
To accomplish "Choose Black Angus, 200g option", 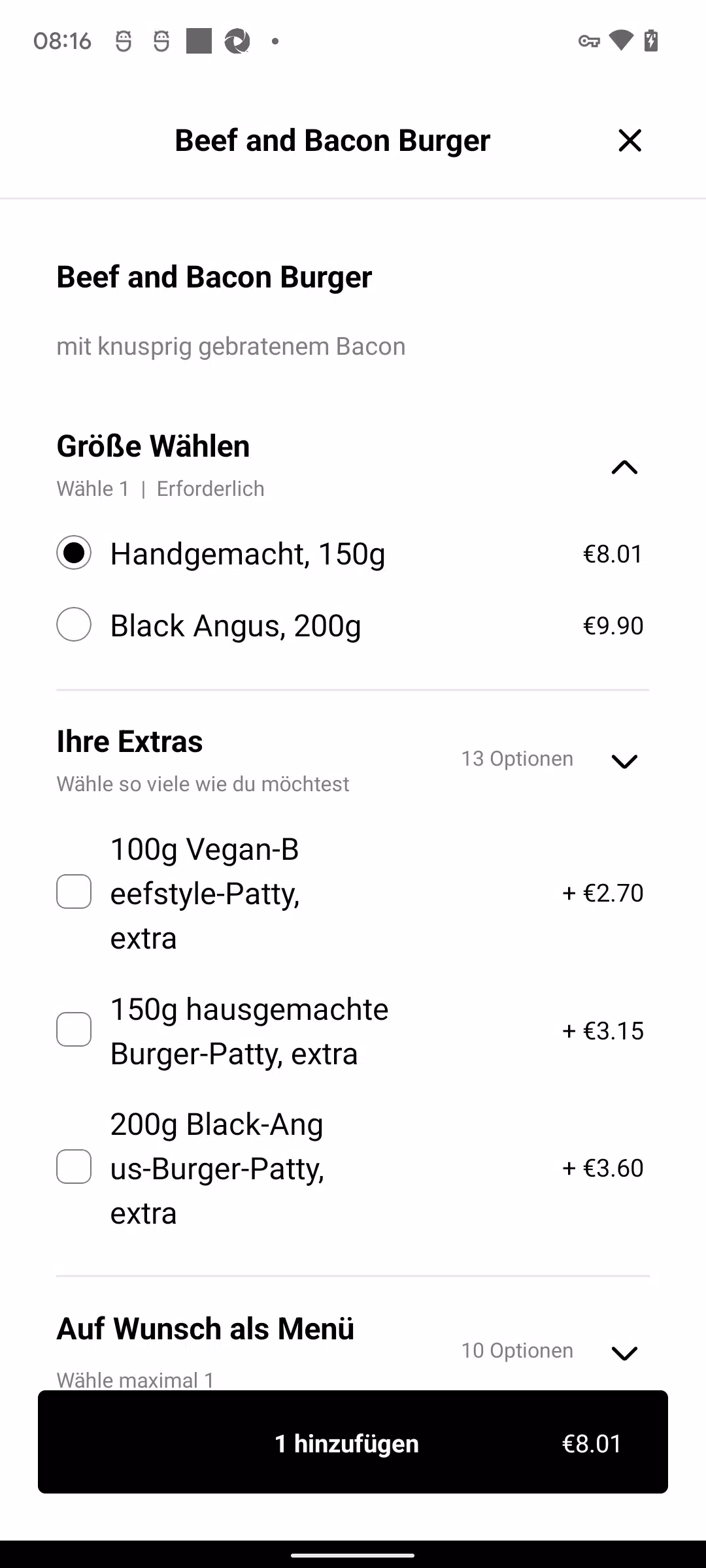I will [x=74, y=625].
